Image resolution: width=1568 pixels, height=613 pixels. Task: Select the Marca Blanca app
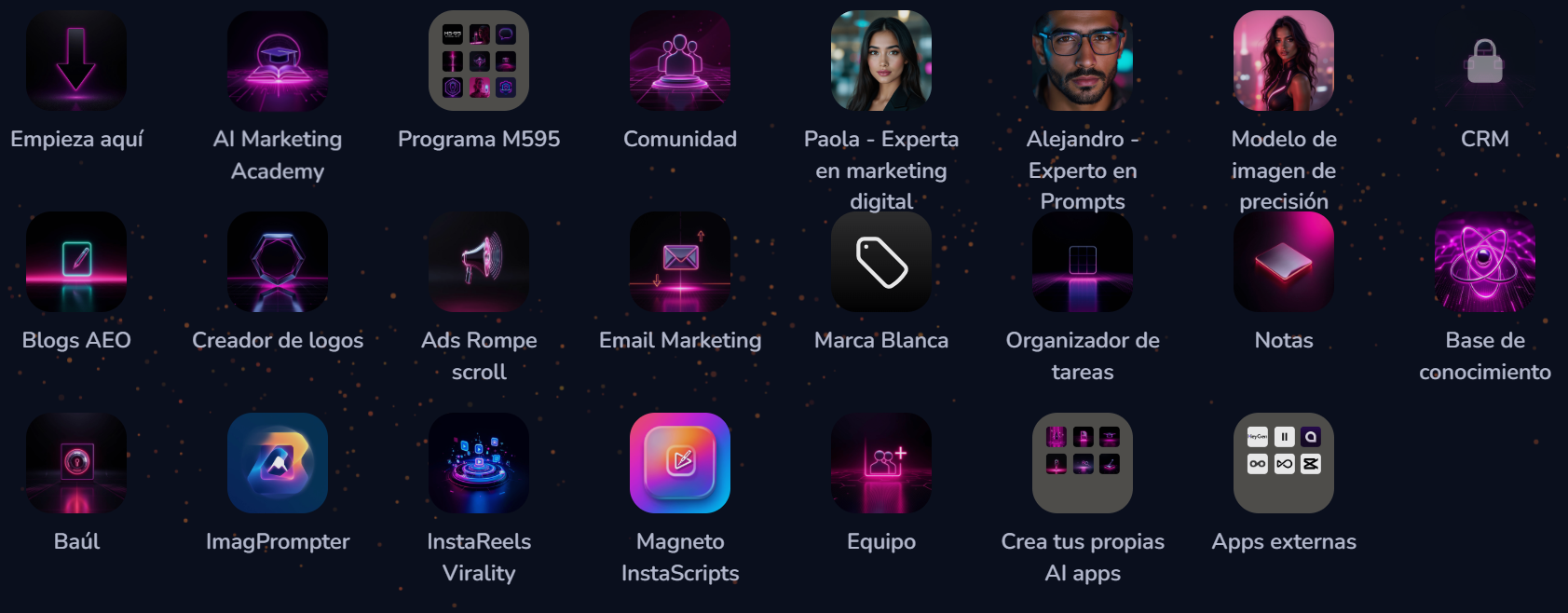tap(881, 262)
